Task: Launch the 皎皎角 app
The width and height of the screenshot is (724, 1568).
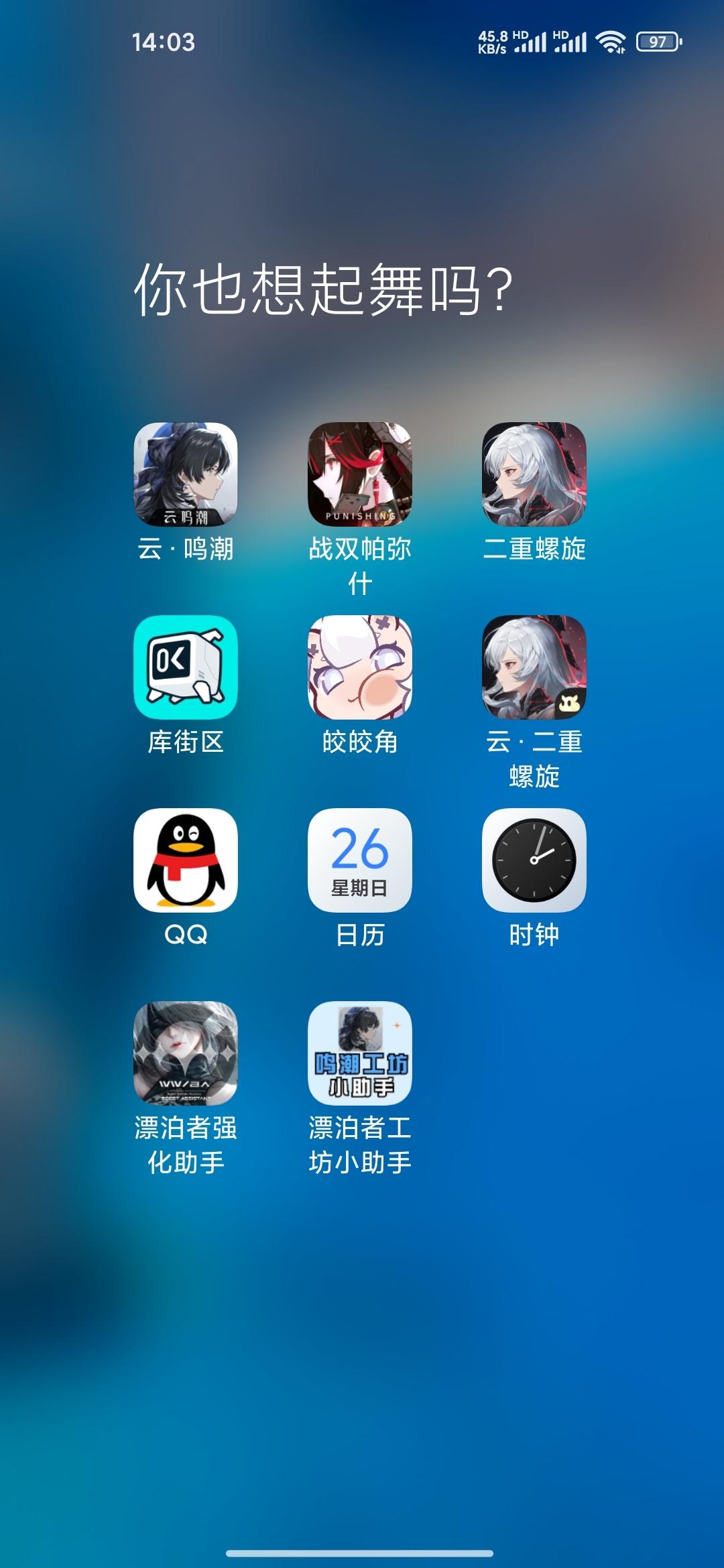Action: tap(360, 667)
